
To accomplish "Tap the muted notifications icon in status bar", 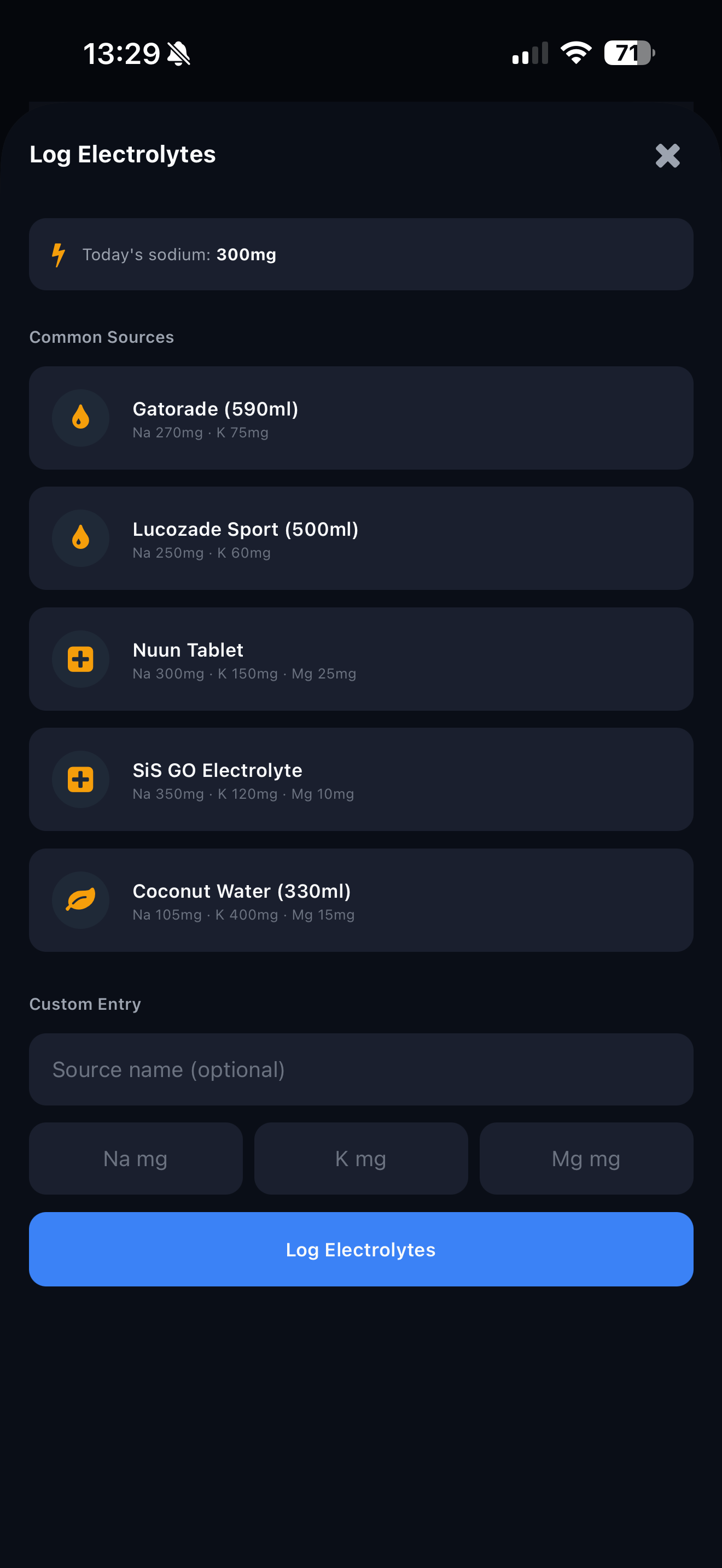I will (x=181, y=54).
